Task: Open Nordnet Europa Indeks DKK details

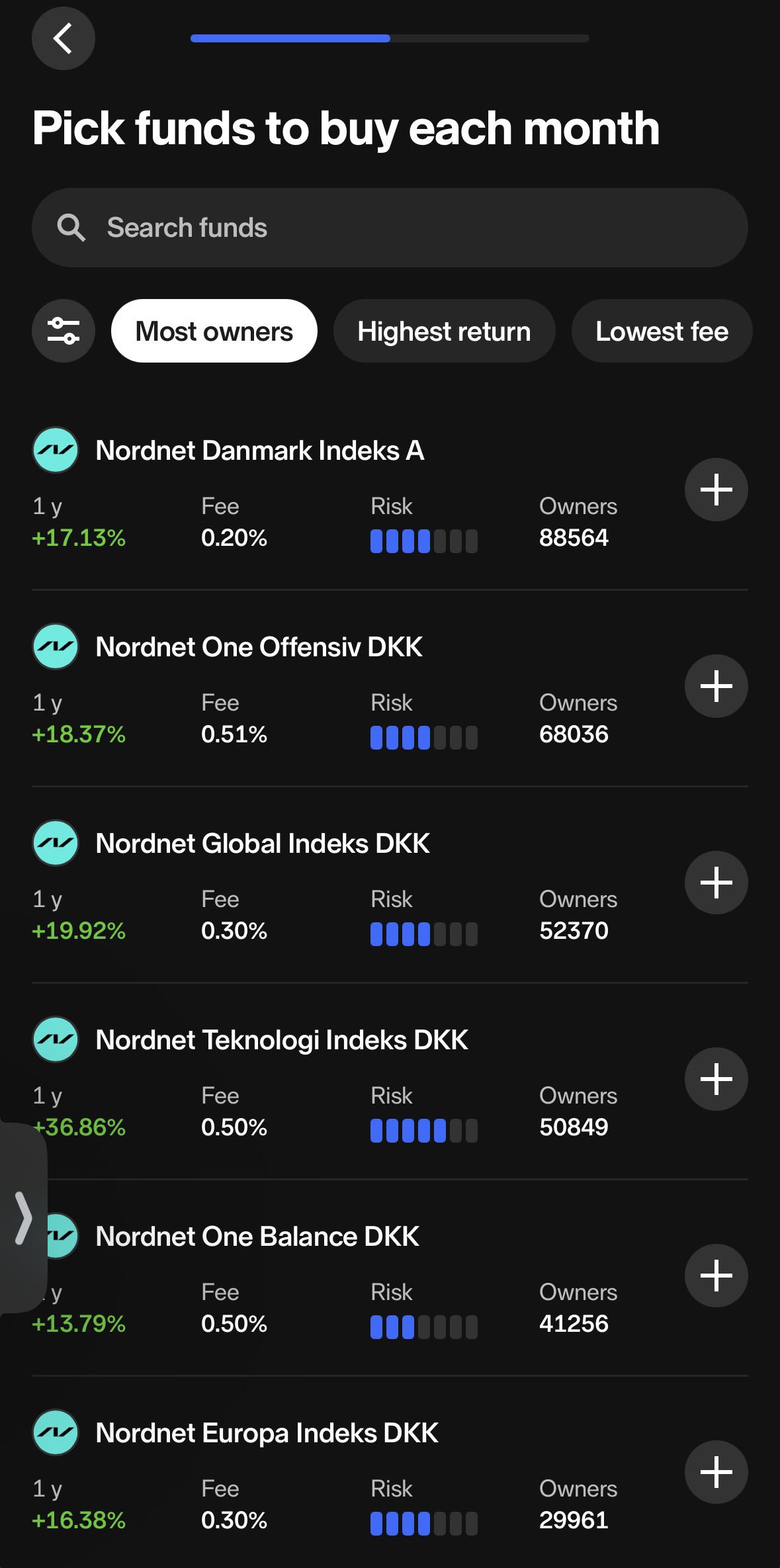Action: [267, 1433]
